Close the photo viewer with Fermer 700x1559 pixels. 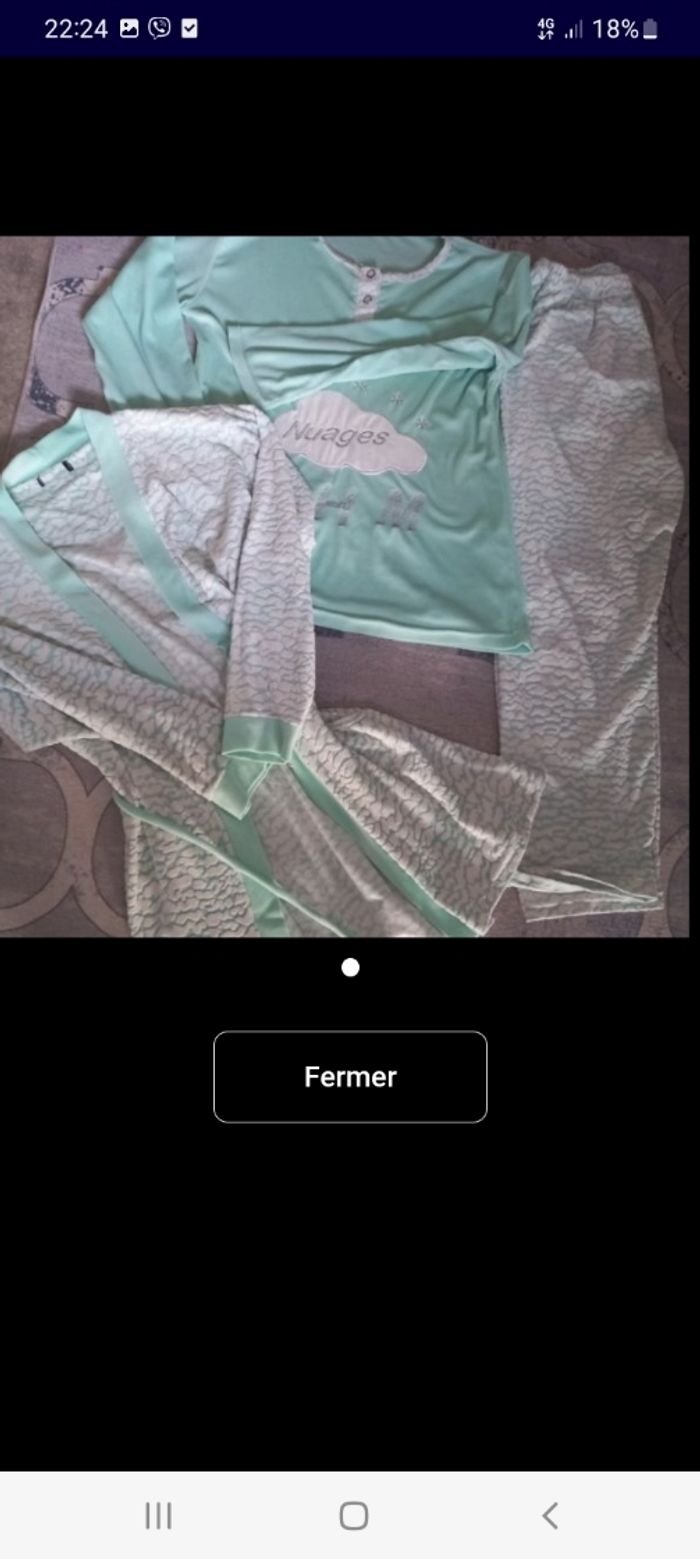coord(350,1077)
